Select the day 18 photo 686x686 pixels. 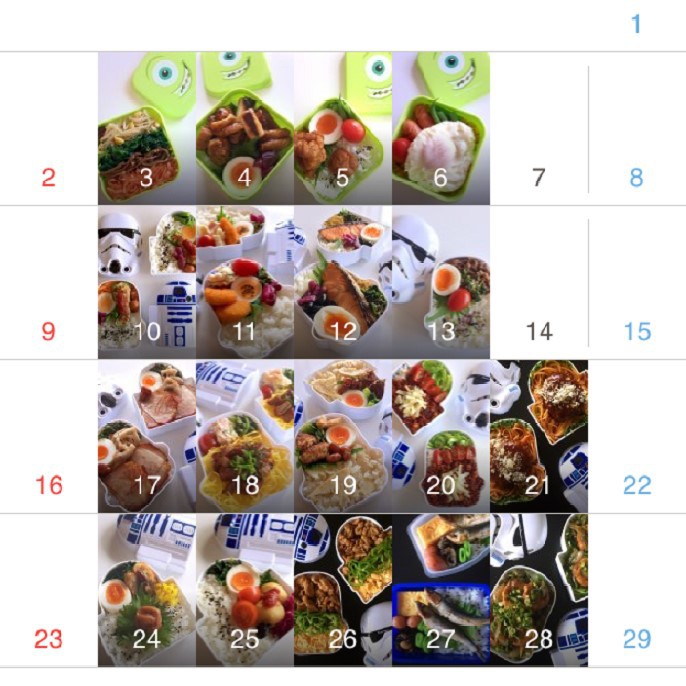coord(245,436)
